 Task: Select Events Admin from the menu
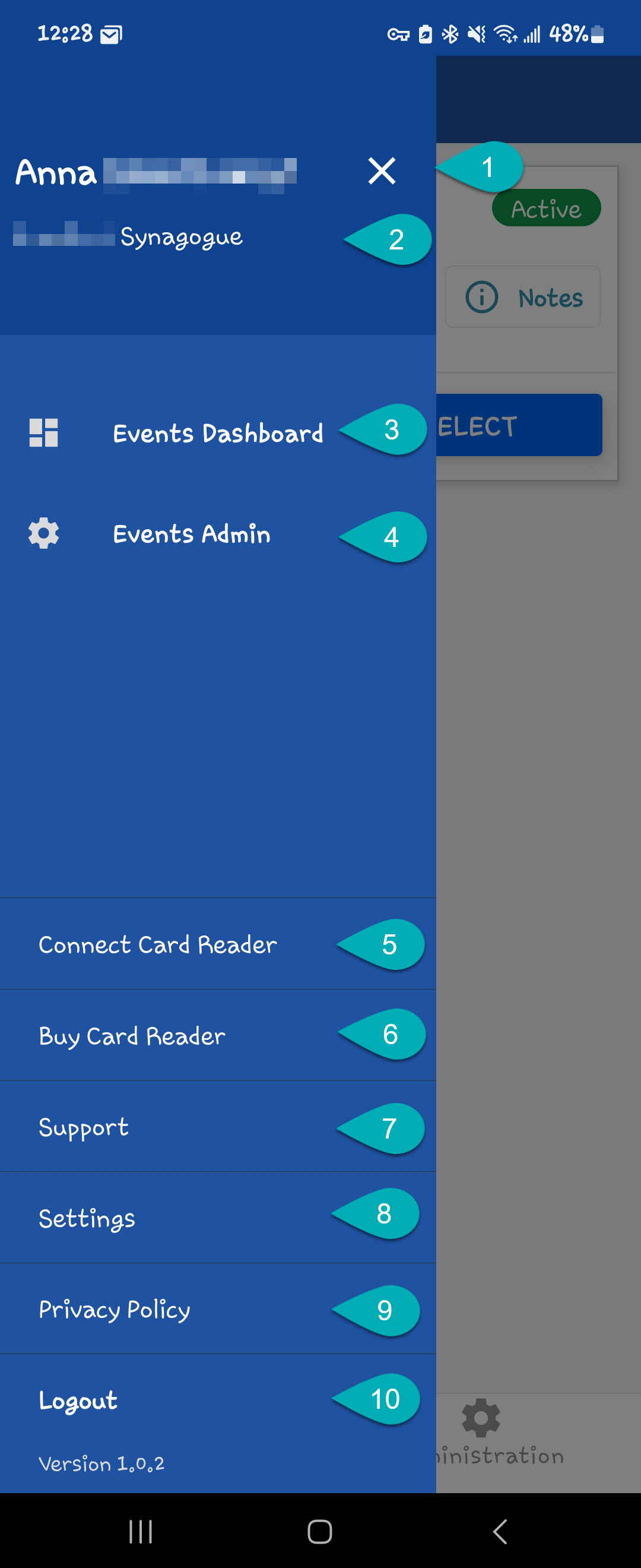192,534
